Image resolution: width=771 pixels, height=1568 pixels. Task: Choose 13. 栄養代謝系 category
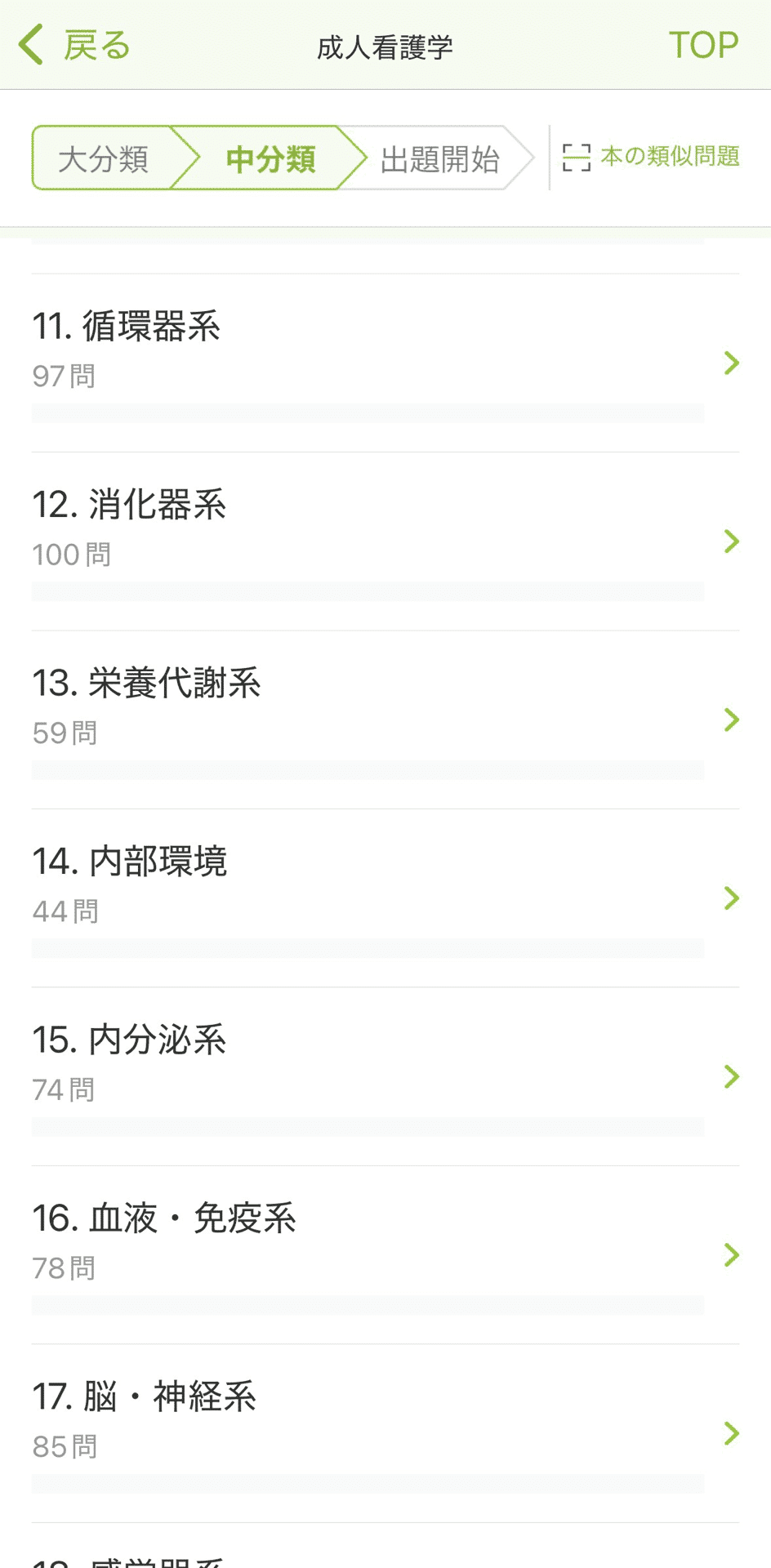(385, 719)
